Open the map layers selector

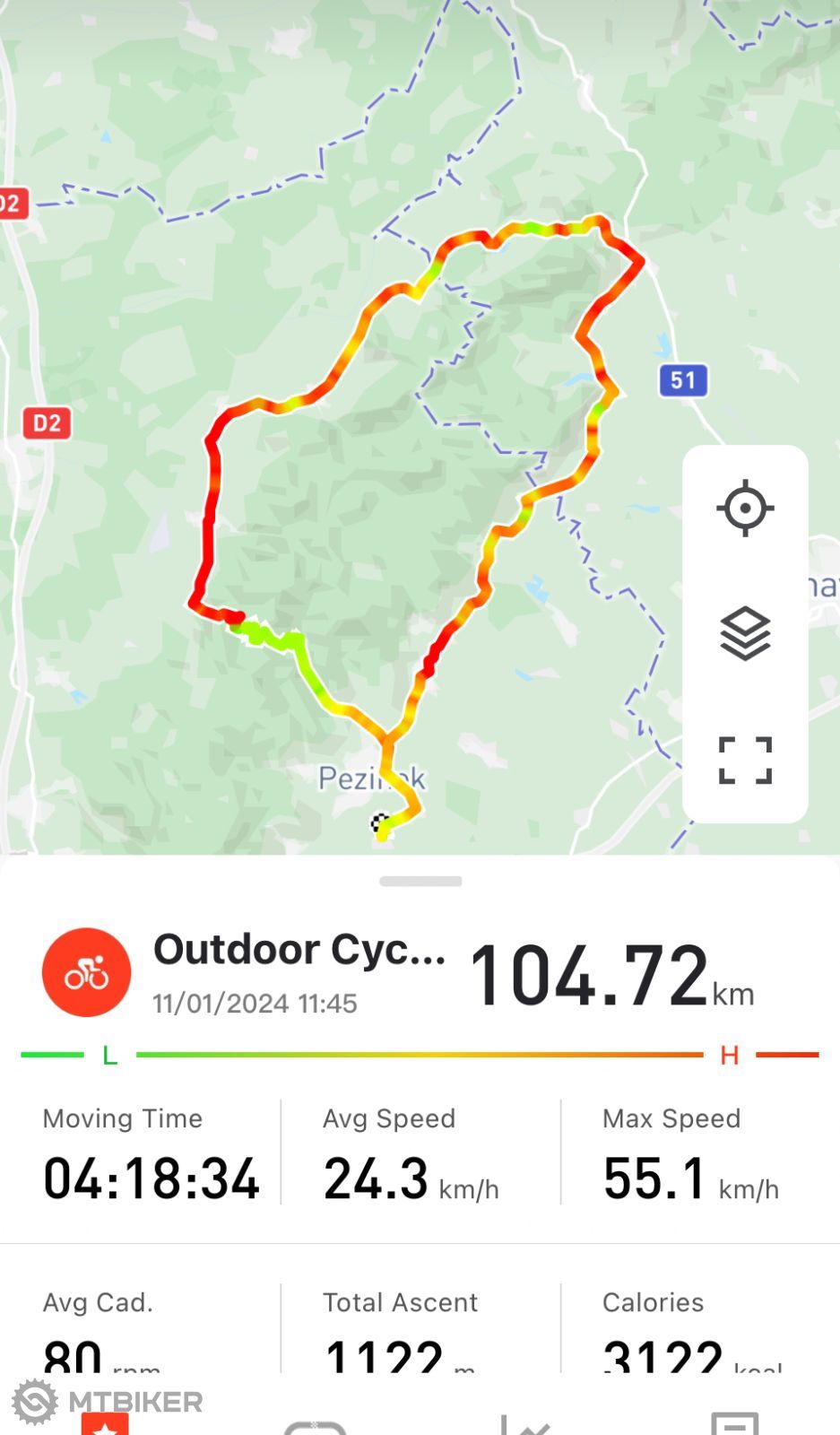pyautogui.click(x=745, y=633)
